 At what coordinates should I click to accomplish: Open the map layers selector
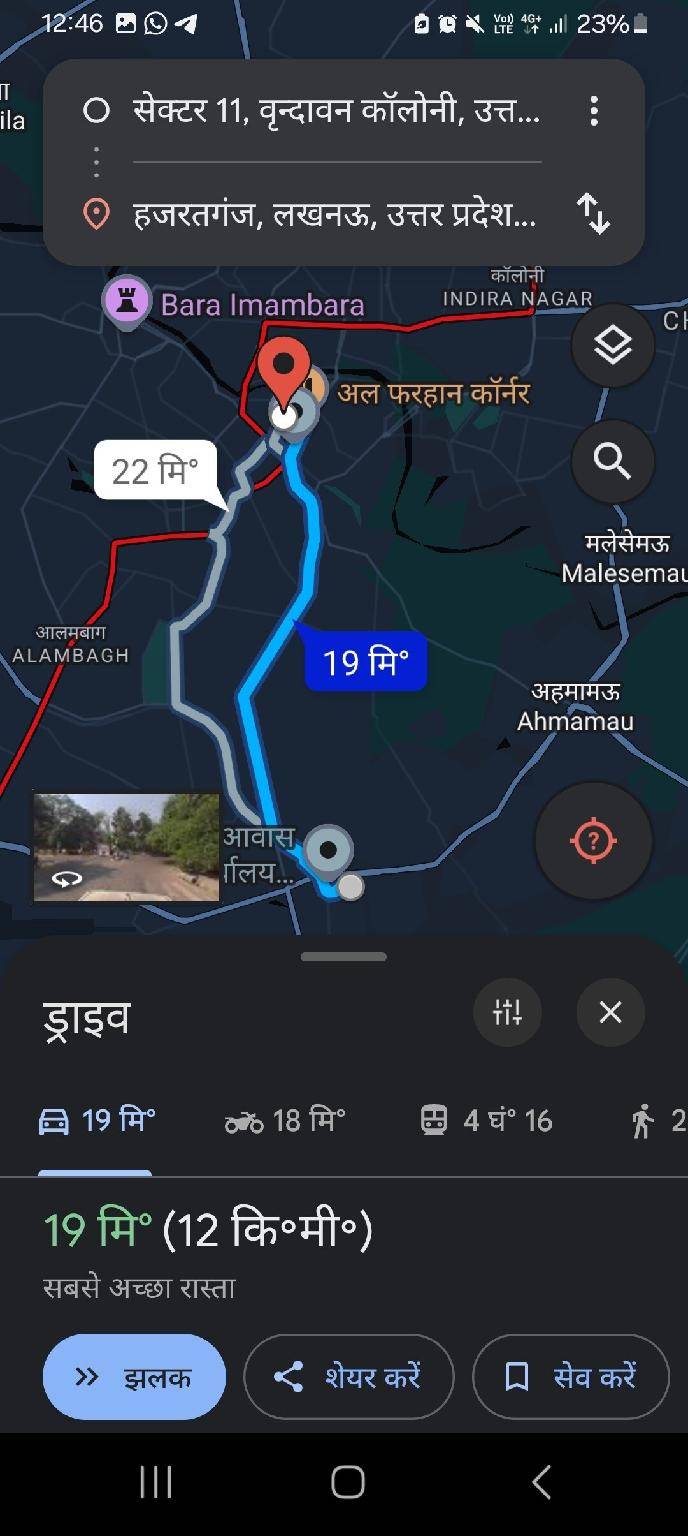click(x=612, y=346)
